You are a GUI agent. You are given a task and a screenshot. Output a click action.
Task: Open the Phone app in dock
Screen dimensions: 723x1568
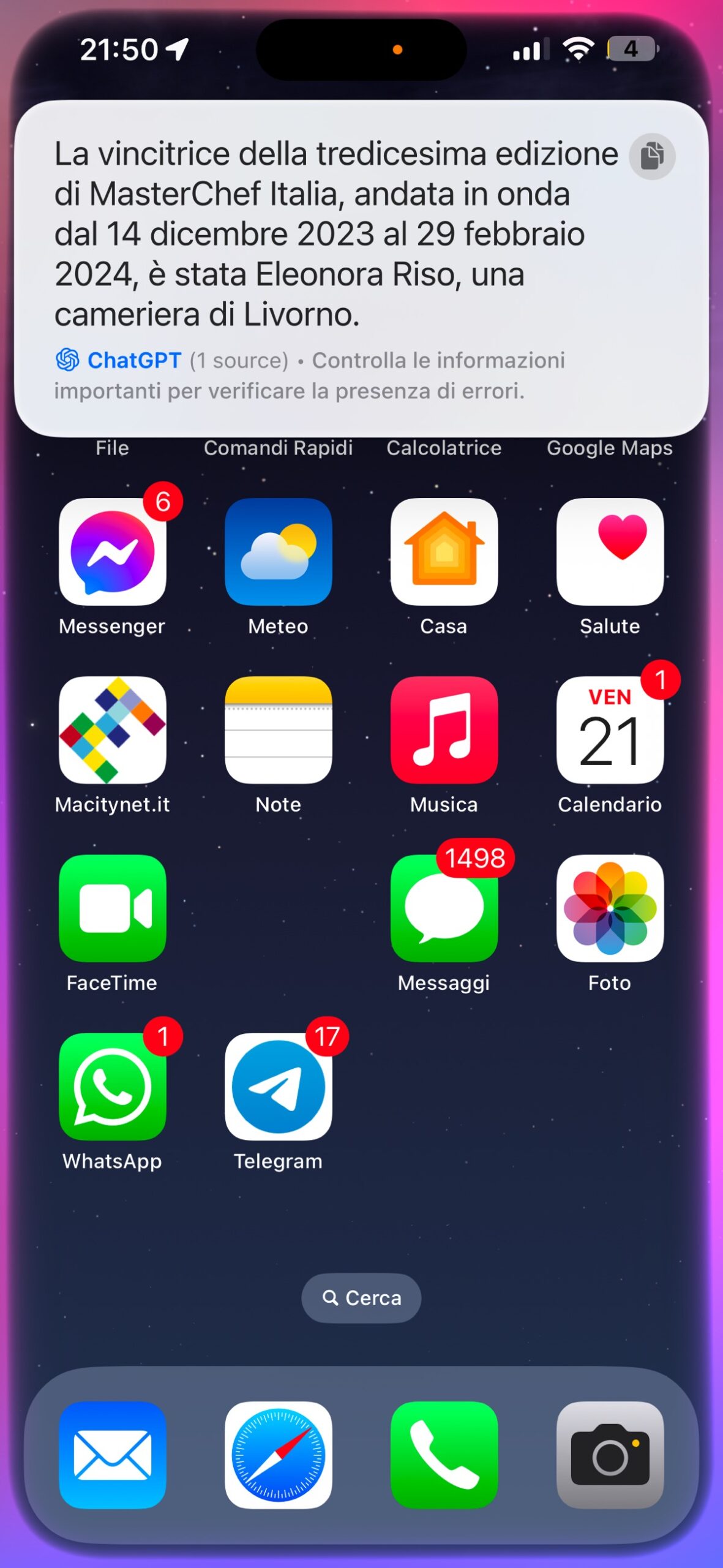pos(444,1455)
